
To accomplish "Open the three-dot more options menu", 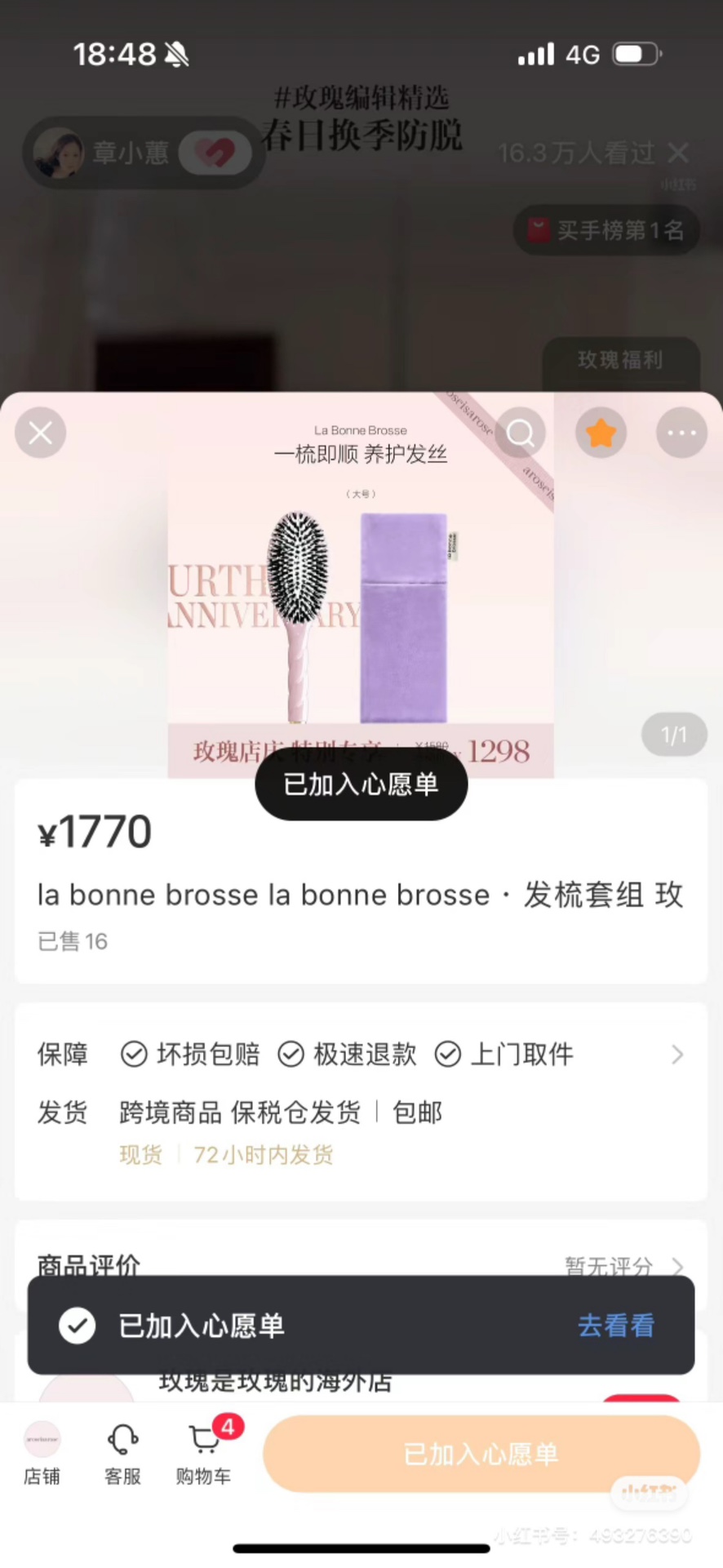I will click(x=681, y=433).
